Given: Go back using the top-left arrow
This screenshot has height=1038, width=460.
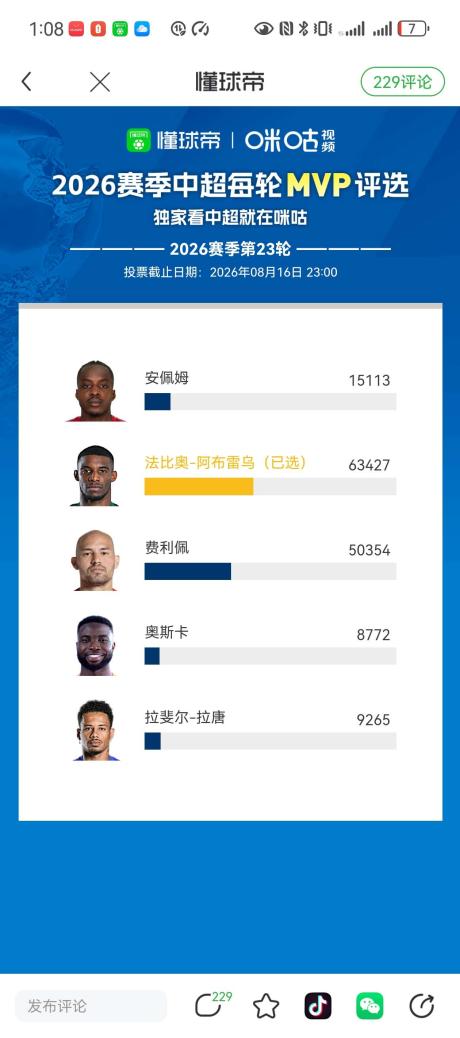Looking at the screenshot, I should pyautogui.click(x=26, y=82).
